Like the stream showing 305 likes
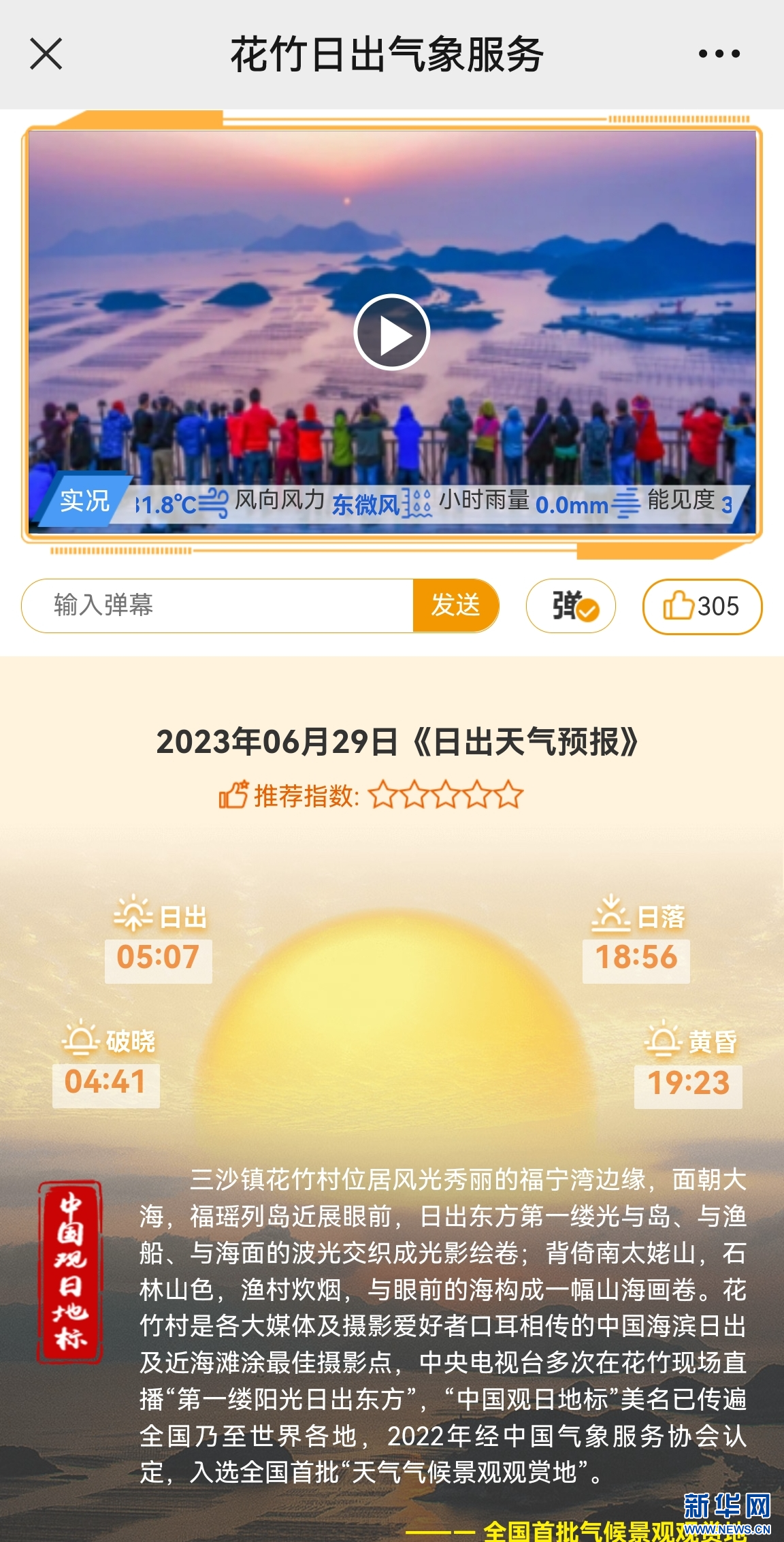 [x=702, y=606]
